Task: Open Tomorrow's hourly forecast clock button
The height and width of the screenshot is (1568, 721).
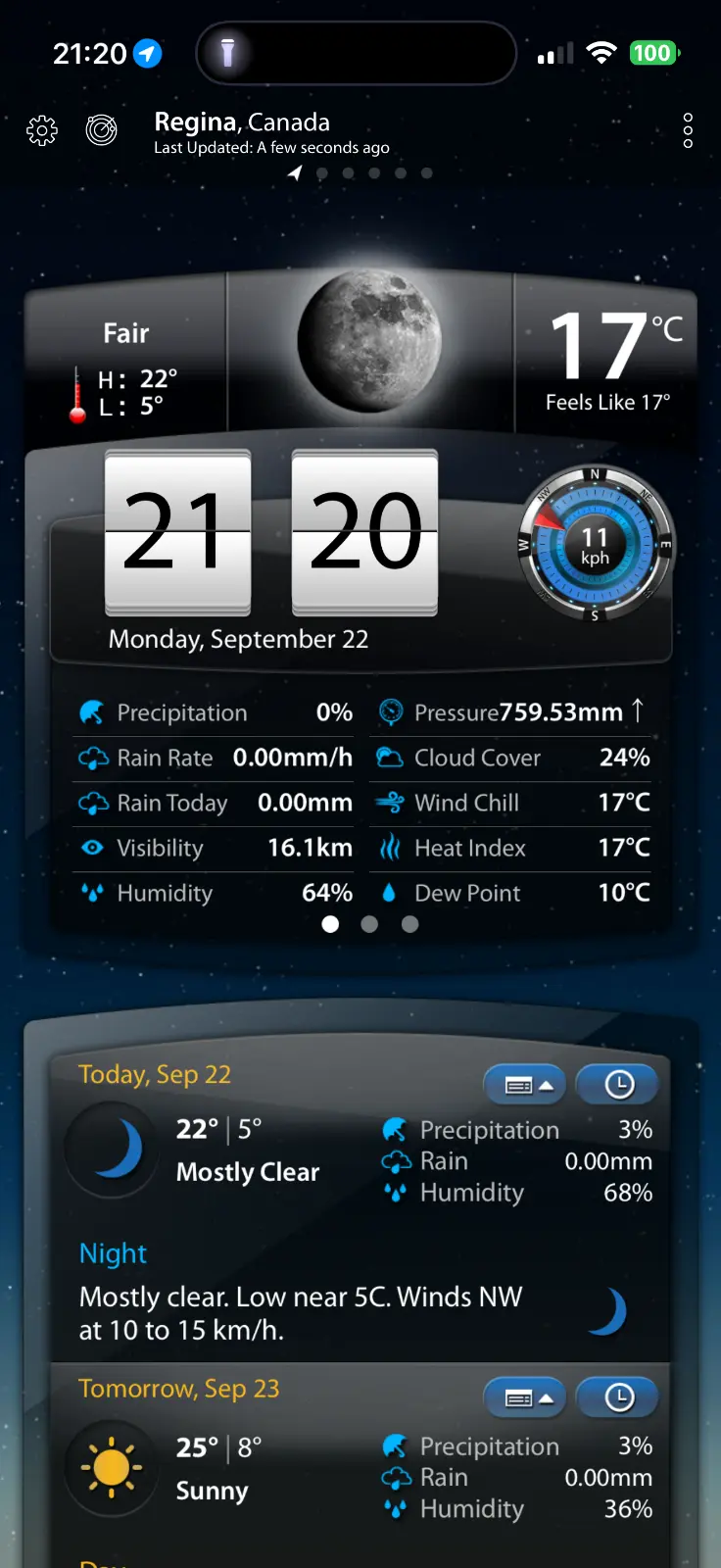Action: (x=617, y=1397)
